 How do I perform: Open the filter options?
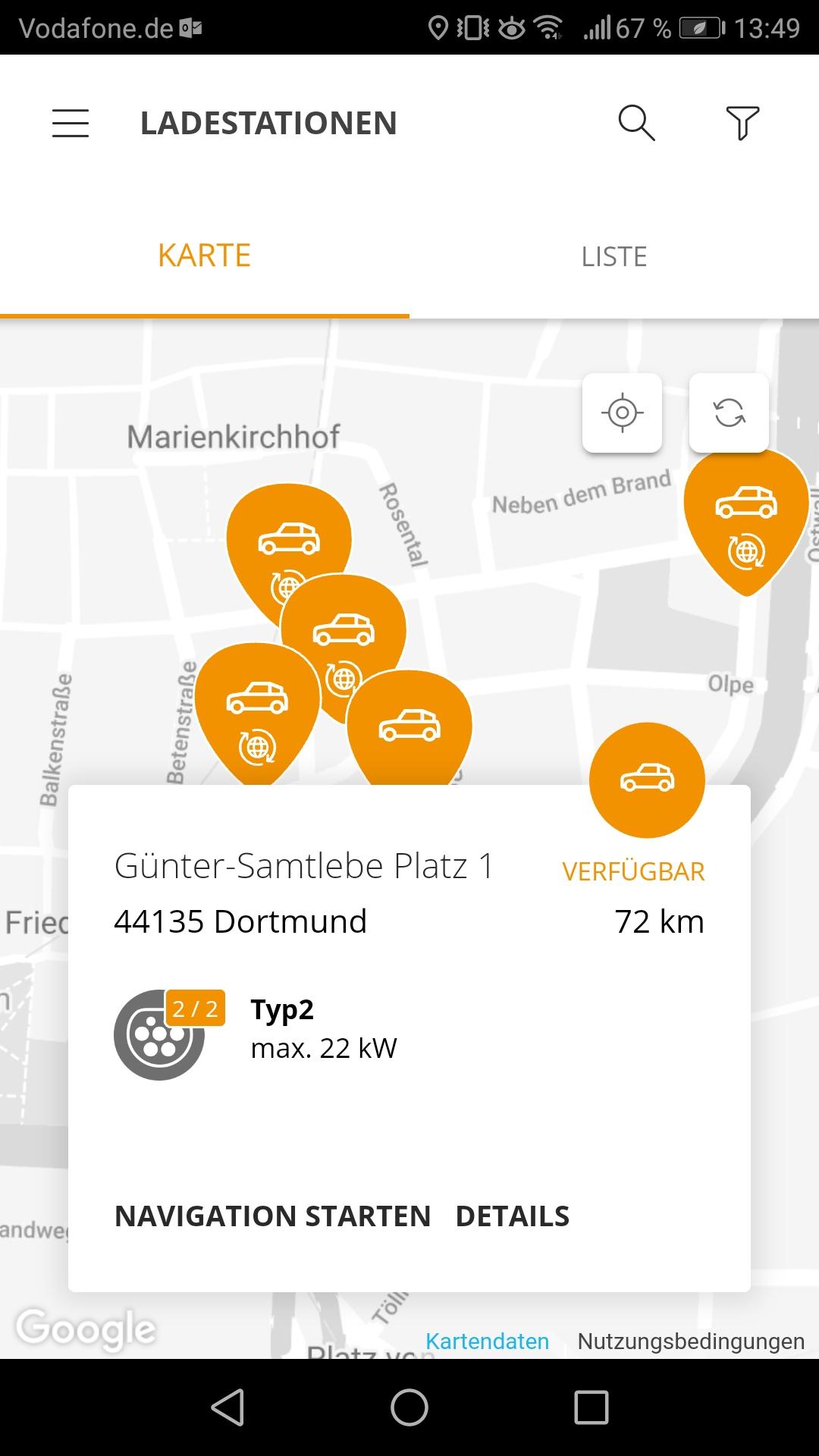[742, 123]
